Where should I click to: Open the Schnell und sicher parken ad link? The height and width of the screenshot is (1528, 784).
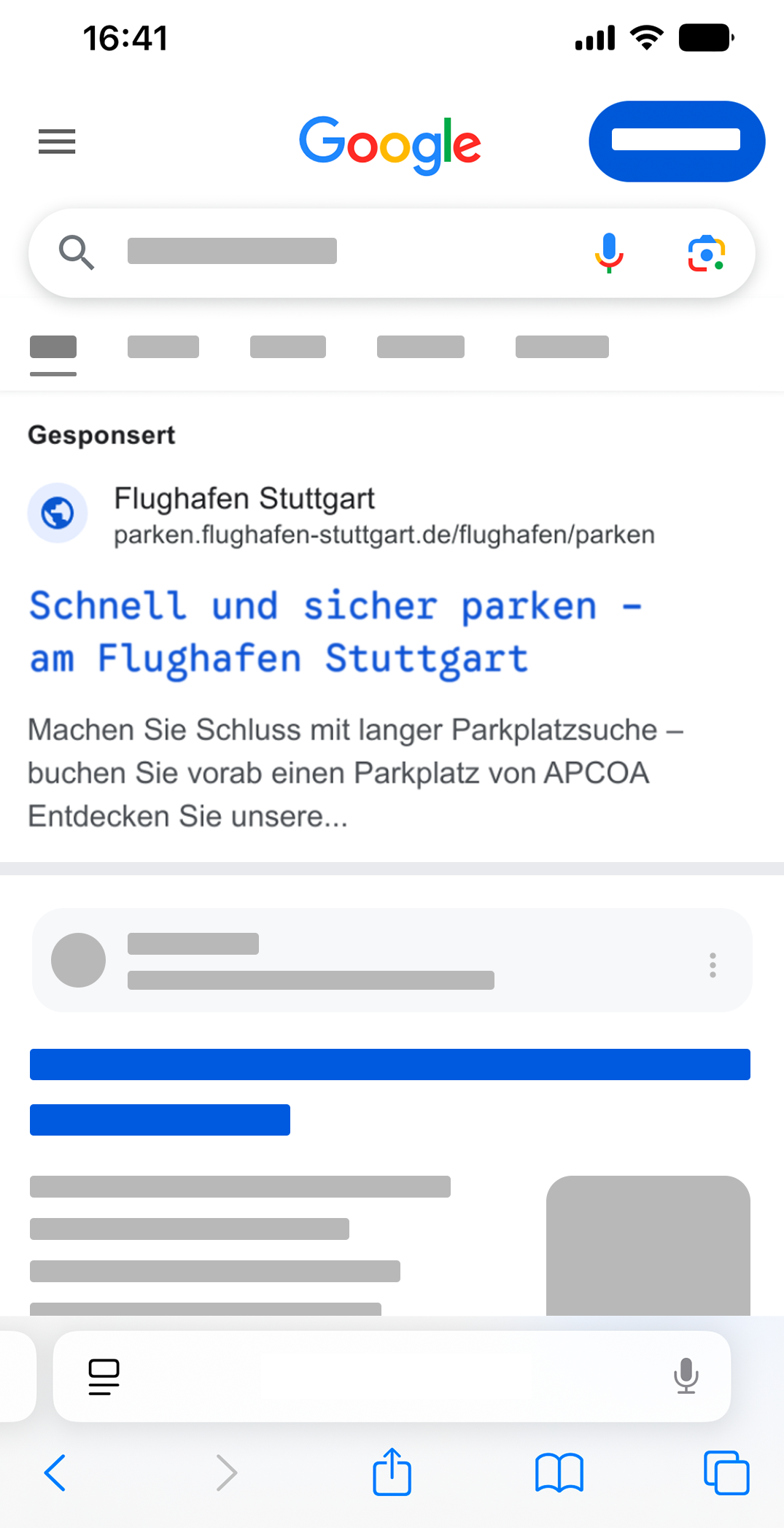click(x=335, y=632)
